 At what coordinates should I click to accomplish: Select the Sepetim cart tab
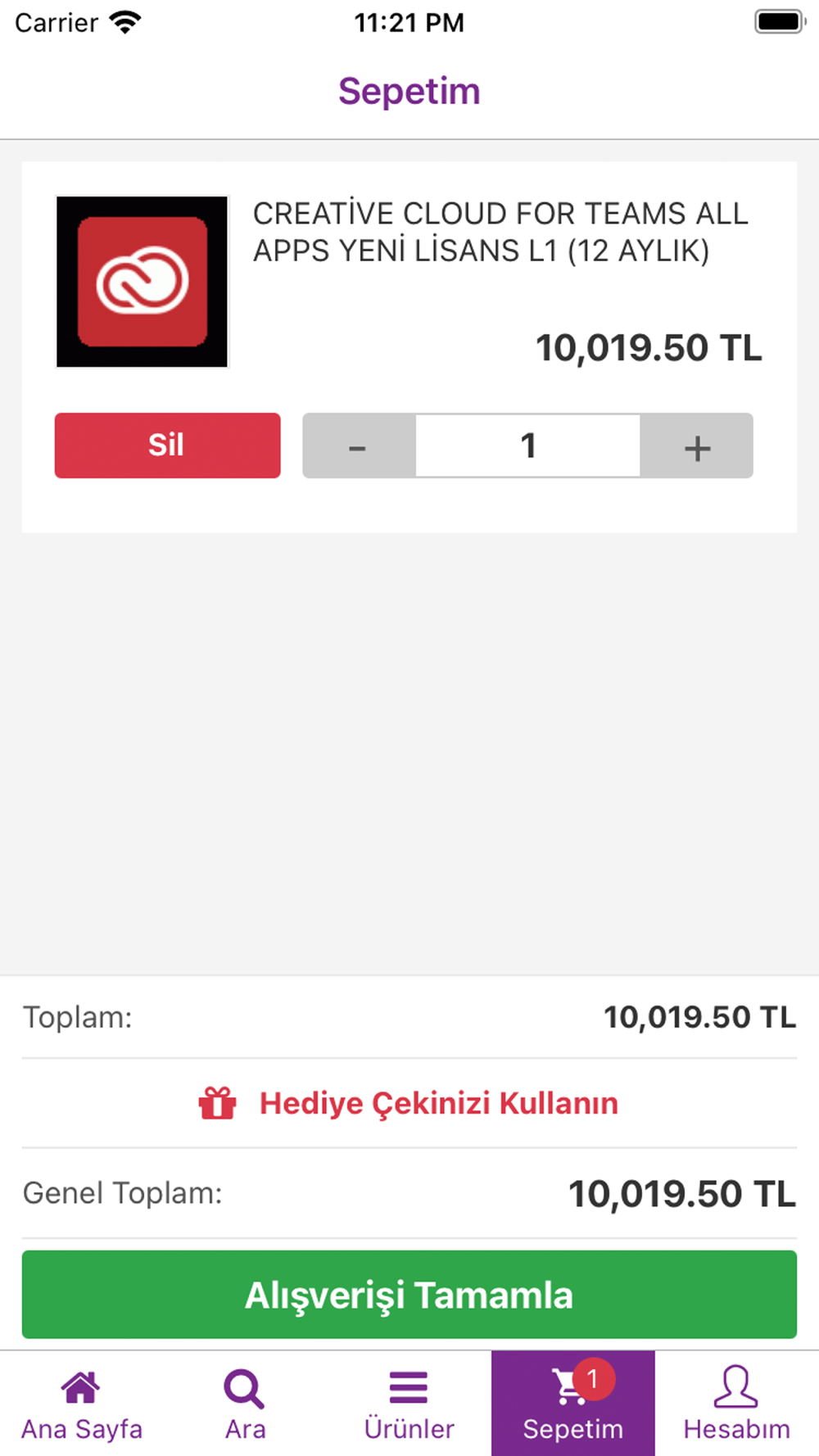[573, 1404]
